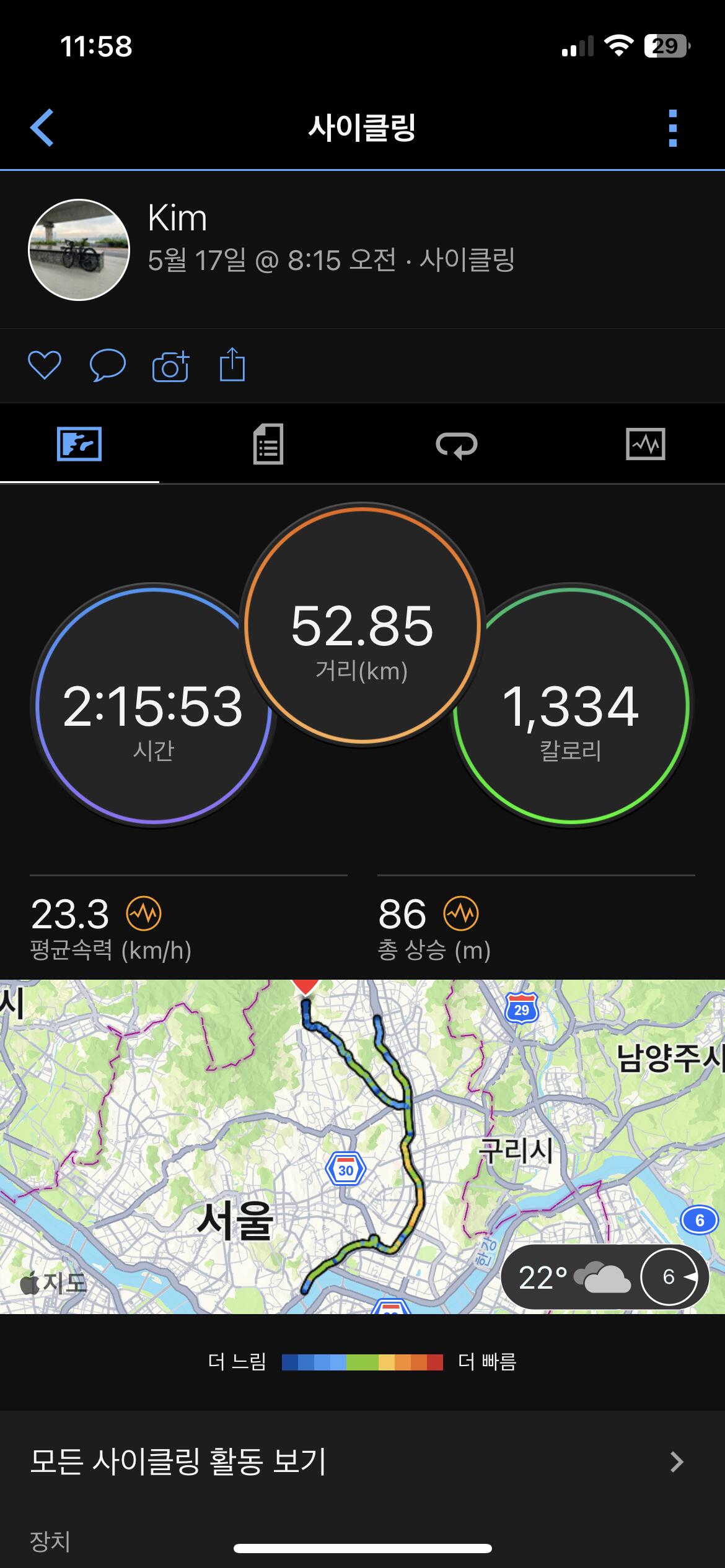725x1568 pixels.
Task: Open the 평균속력 chart icon
Action: [144, 913]
